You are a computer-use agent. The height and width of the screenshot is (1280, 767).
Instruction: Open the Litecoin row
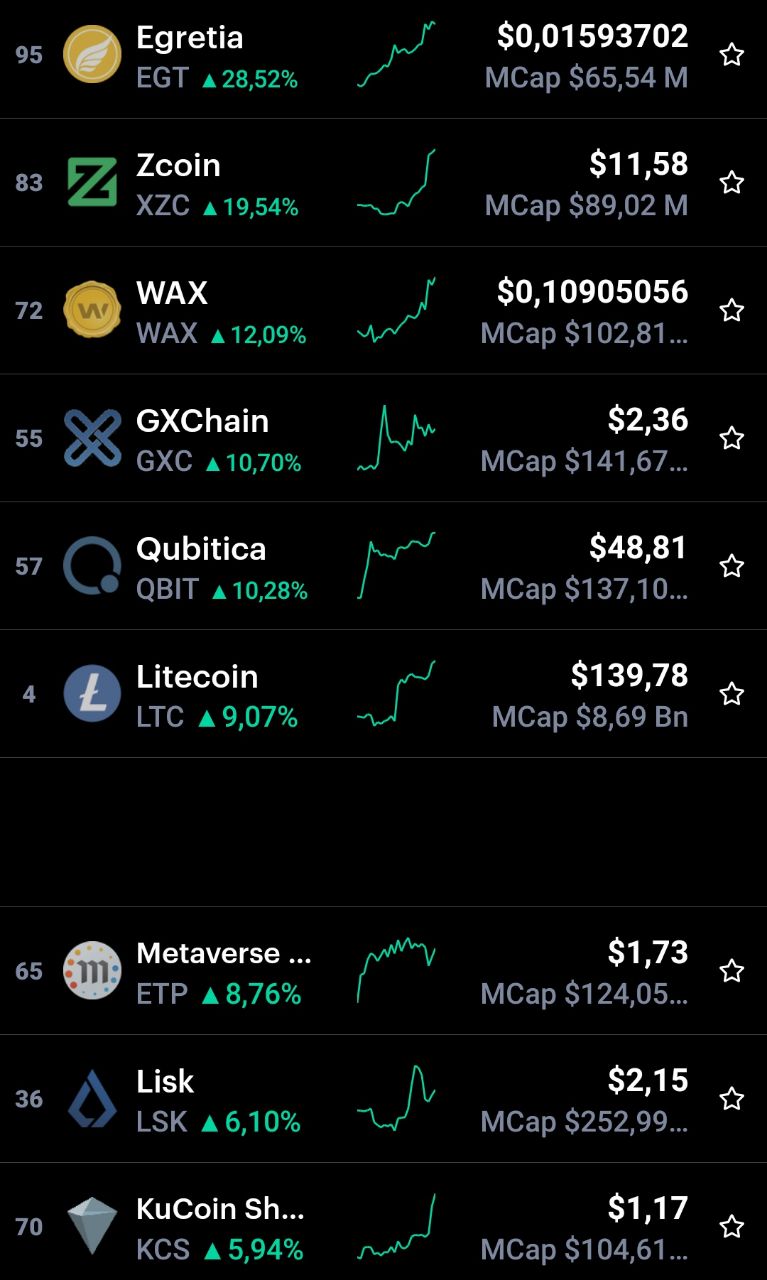(x=383, y=694)
